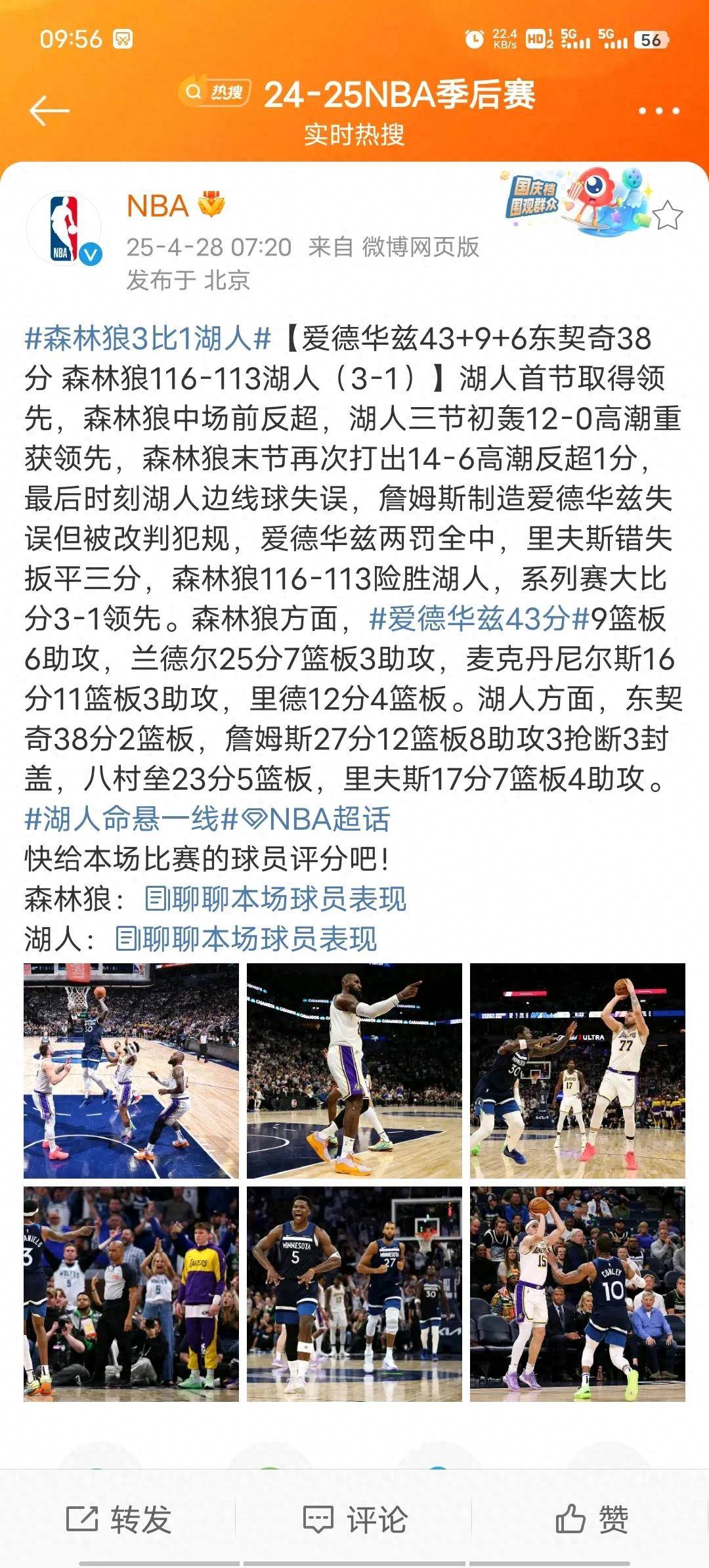
Task: Open the three-dot overflow menu
Action: point(658,111)
